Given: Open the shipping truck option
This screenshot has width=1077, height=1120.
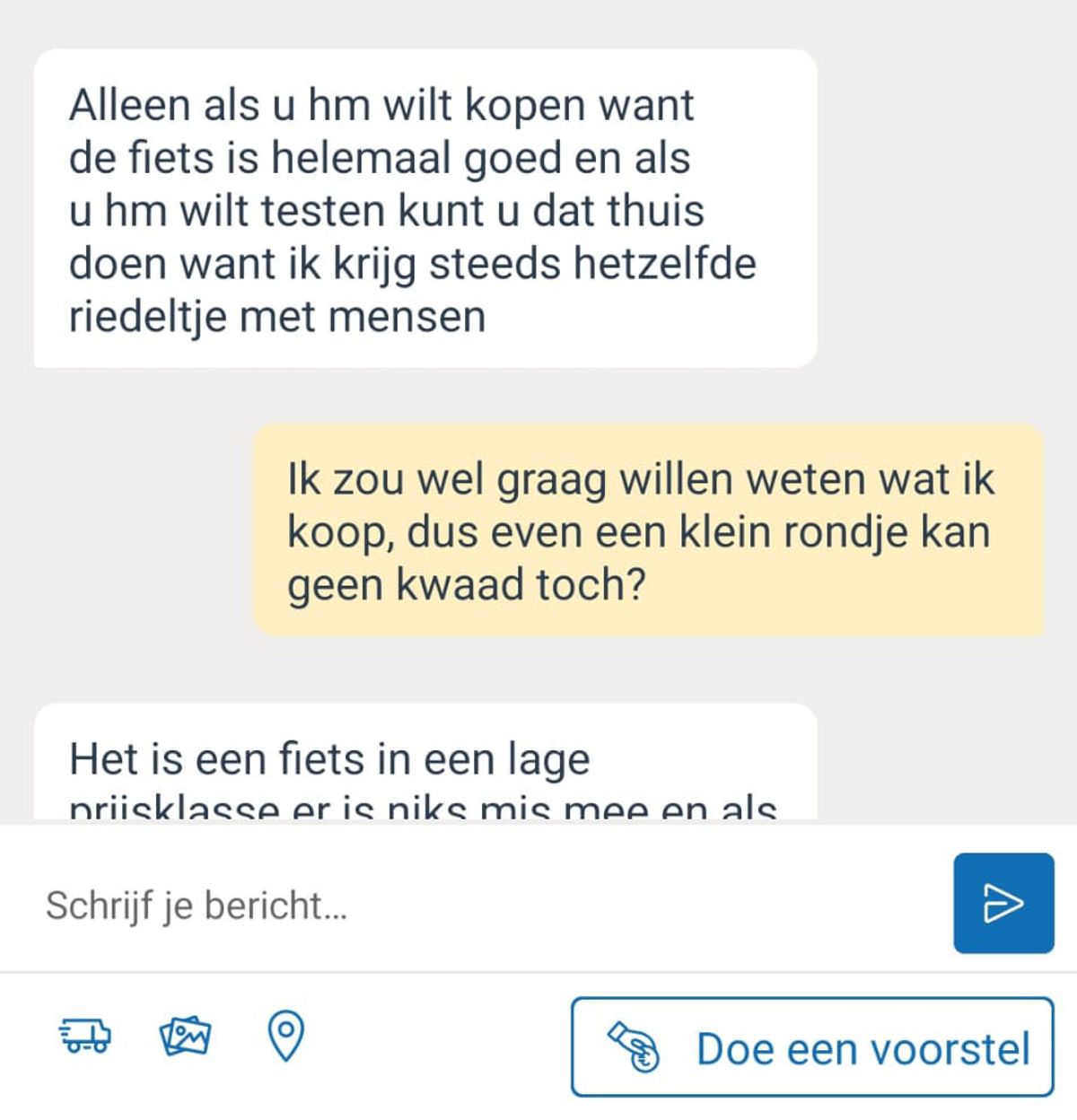Looking at the screenshot, I should click(x=85, y=1036).
